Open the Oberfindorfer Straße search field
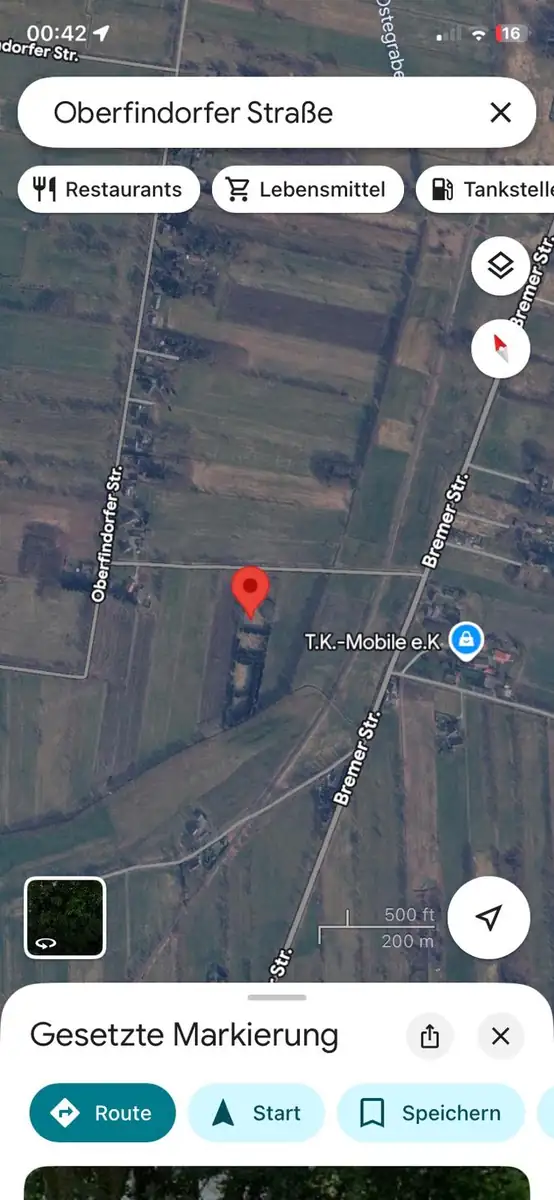The height and width of the screenshot is (1200, 554). tap(250, 112)
